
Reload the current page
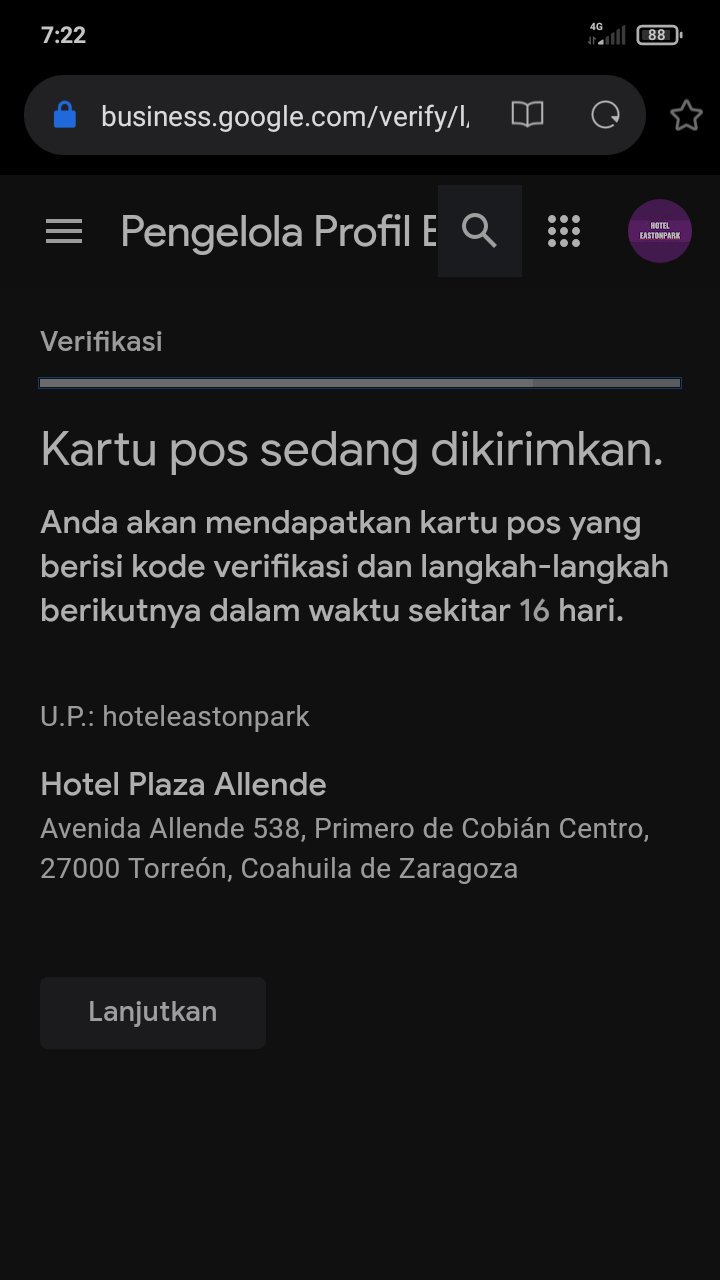click(605, 115)
